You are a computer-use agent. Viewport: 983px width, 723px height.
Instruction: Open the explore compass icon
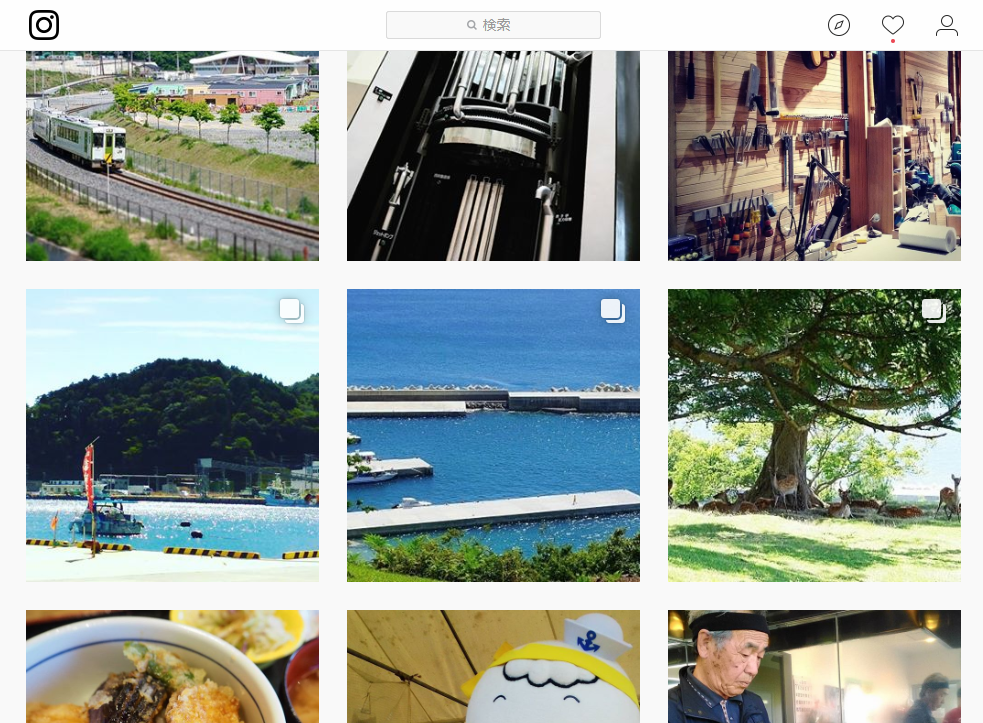(839, 25)
